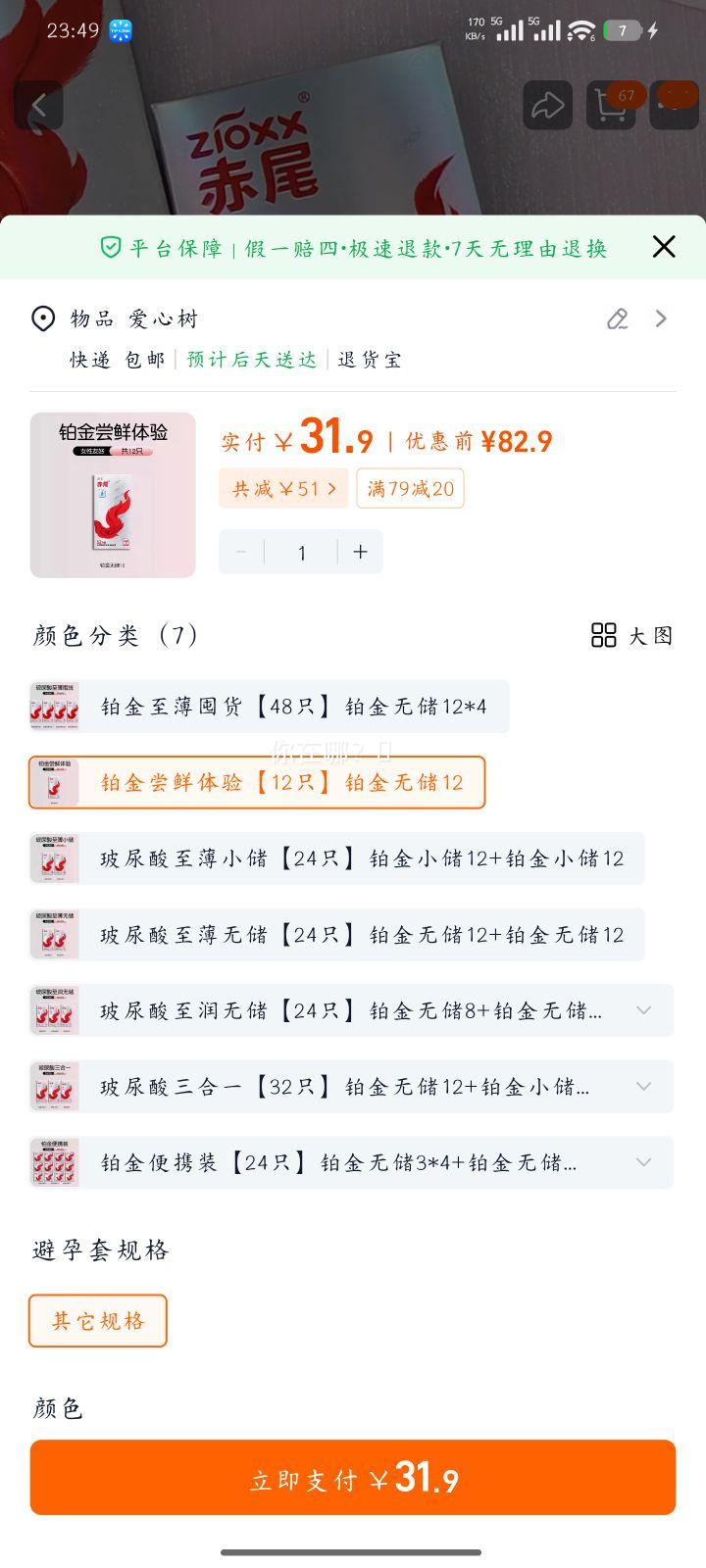Tap the location marker icon beside 物品
The height and width of the screenshot is (1568, 706).
(x=42, y=318)
